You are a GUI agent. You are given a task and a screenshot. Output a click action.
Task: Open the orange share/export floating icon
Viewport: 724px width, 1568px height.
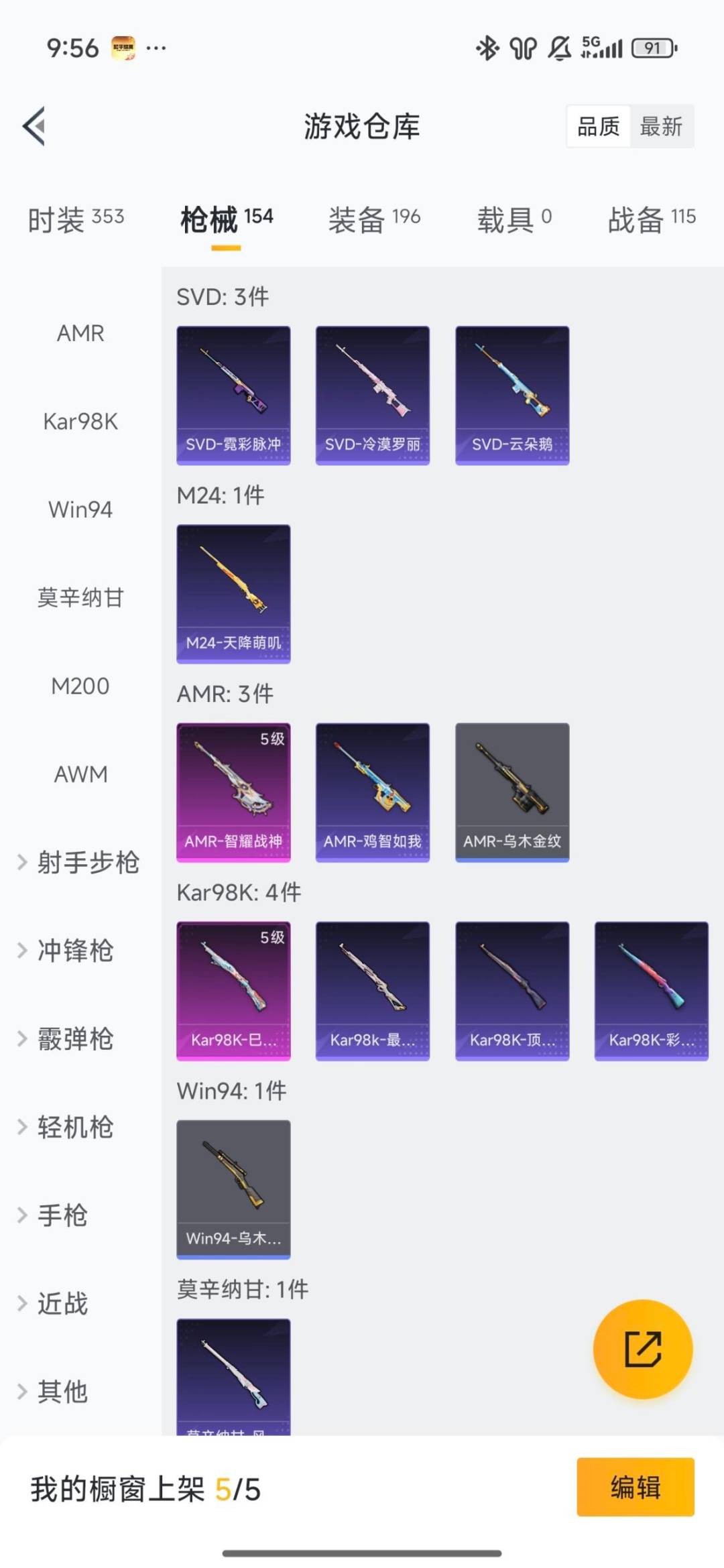(642, 1350)
